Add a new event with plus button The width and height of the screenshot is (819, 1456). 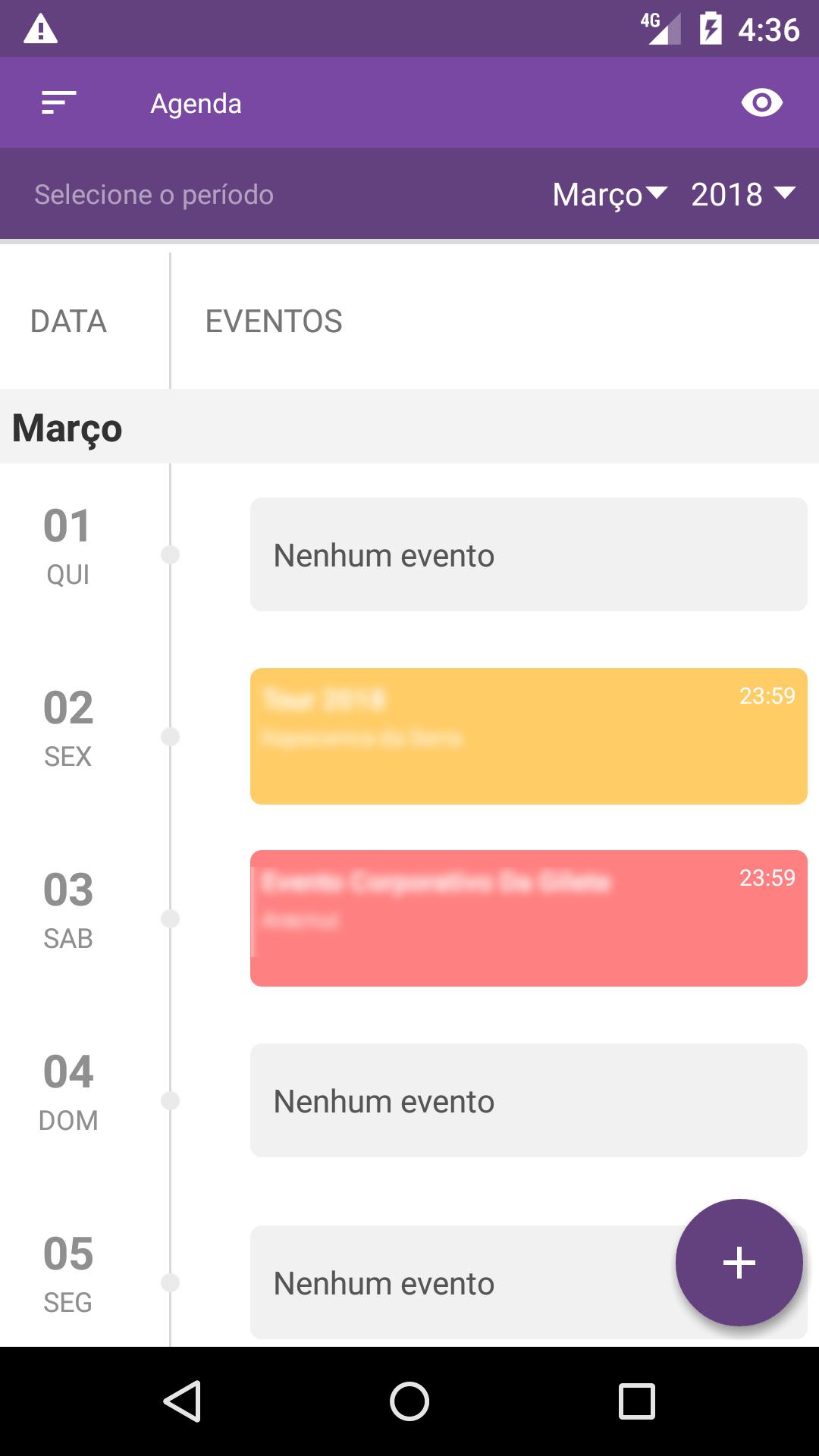(x=739, y=1263)
